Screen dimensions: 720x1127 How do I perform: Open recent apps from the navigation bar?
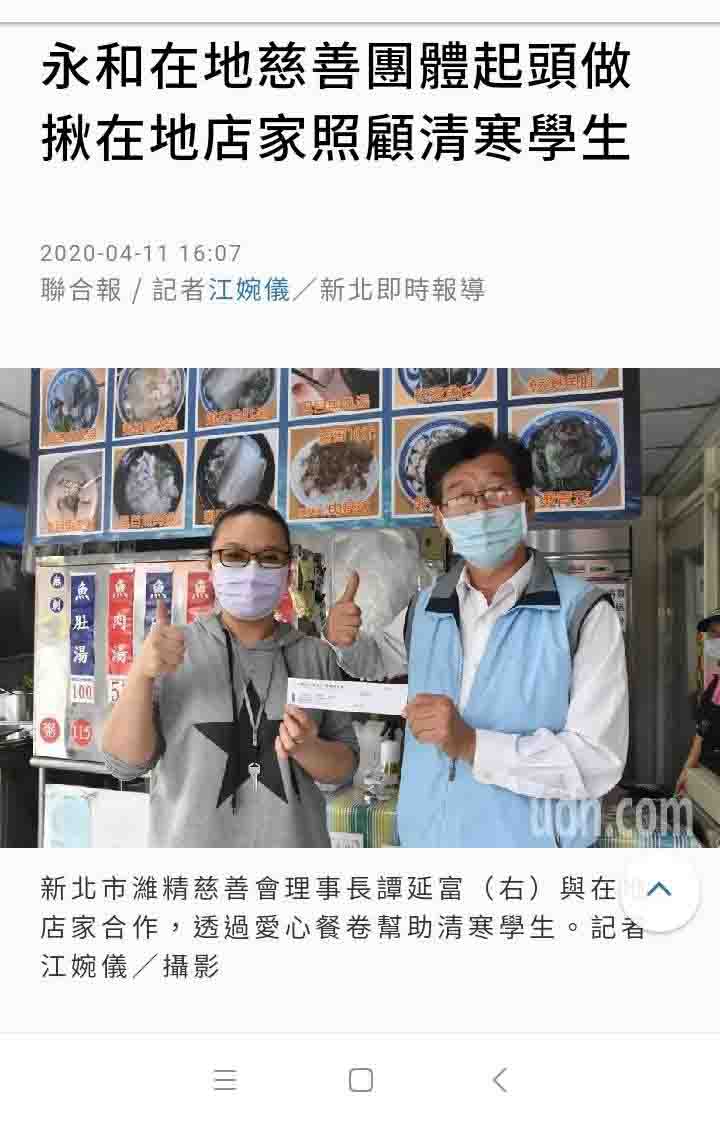225,1080
